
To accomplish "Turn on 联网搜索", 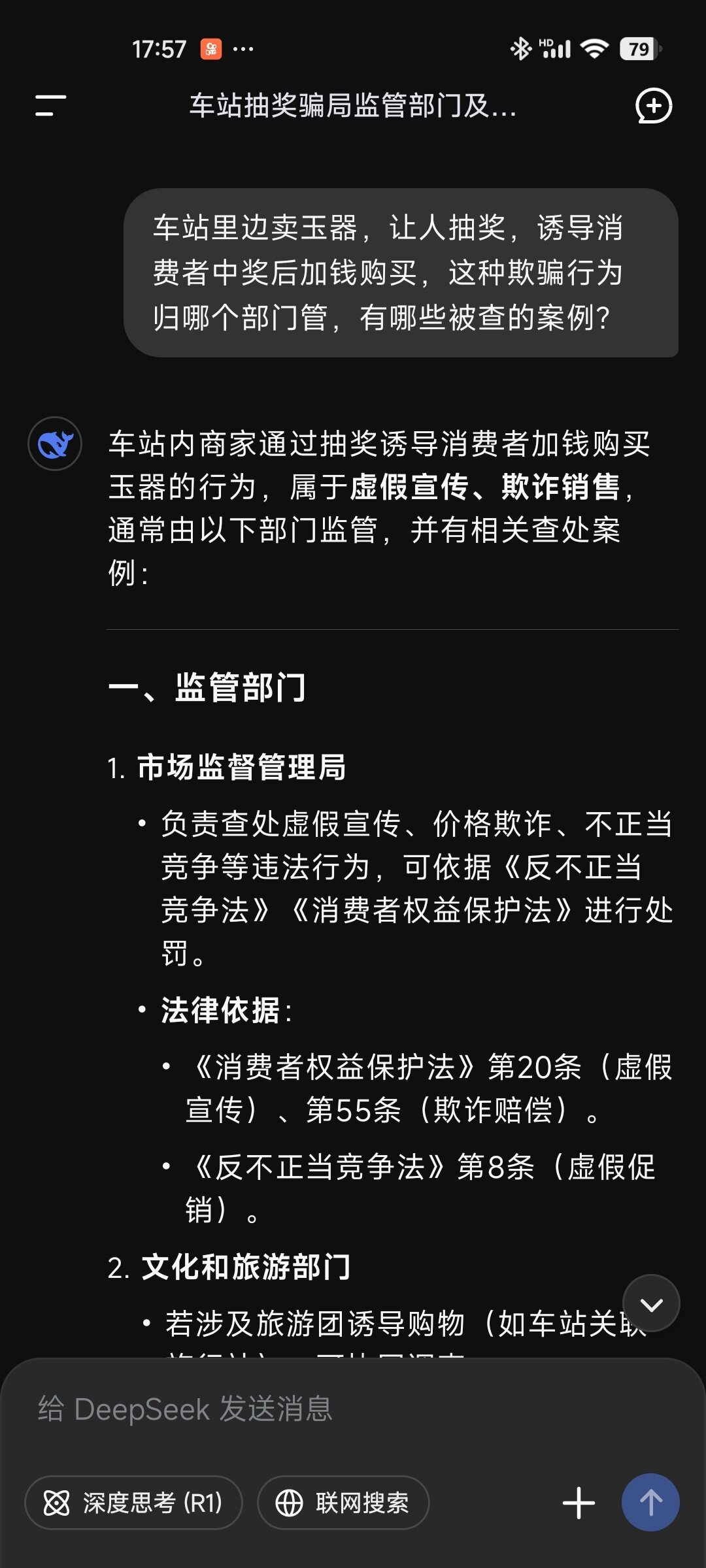I will [x=343, y=1503].
